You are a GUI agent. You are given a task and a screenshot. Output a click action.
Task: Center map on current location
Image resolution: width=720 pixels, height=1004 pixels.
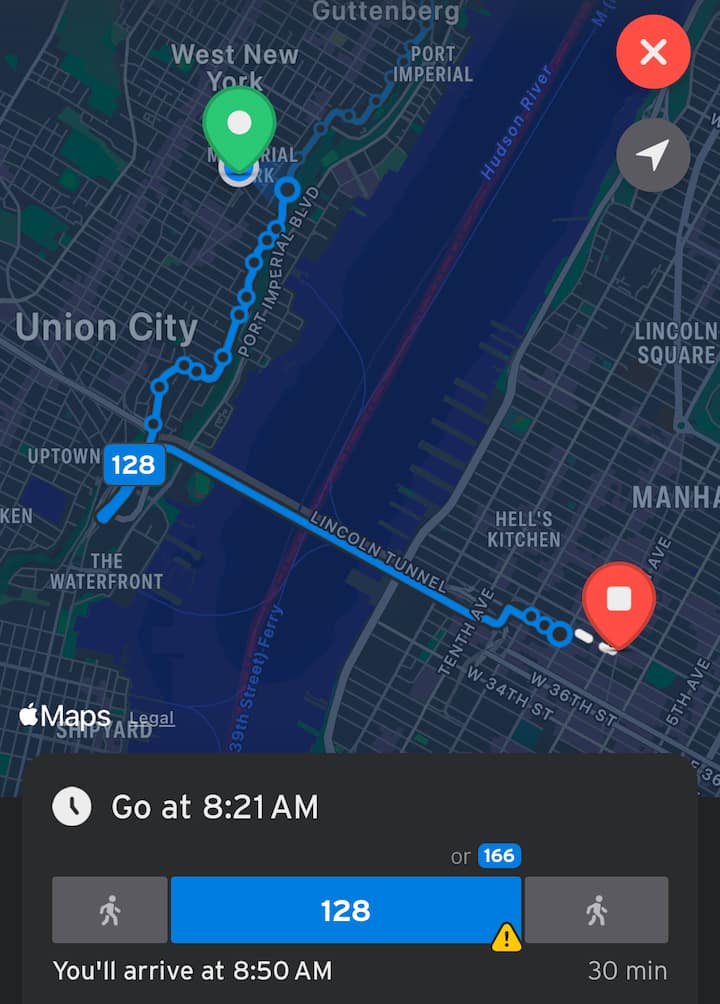653,155
